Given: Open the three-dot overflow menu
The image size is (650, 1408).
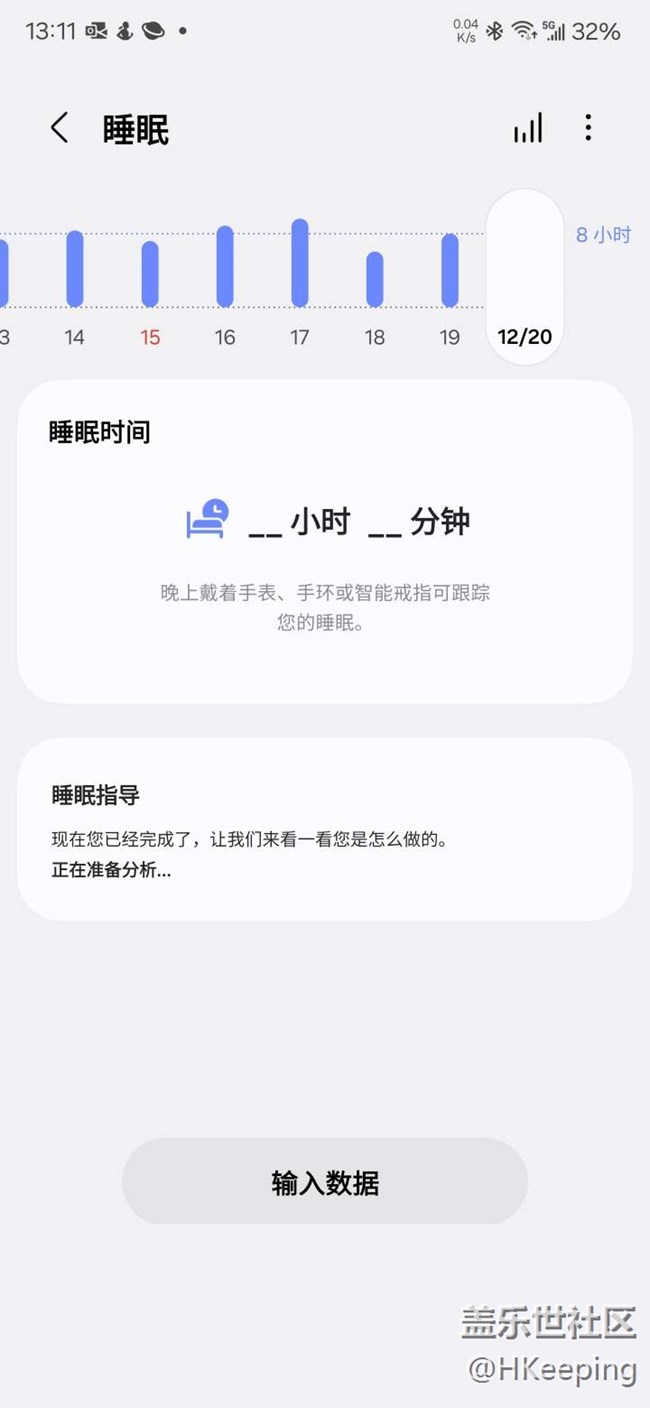Looking at the screenshot, I should (588, 128).
